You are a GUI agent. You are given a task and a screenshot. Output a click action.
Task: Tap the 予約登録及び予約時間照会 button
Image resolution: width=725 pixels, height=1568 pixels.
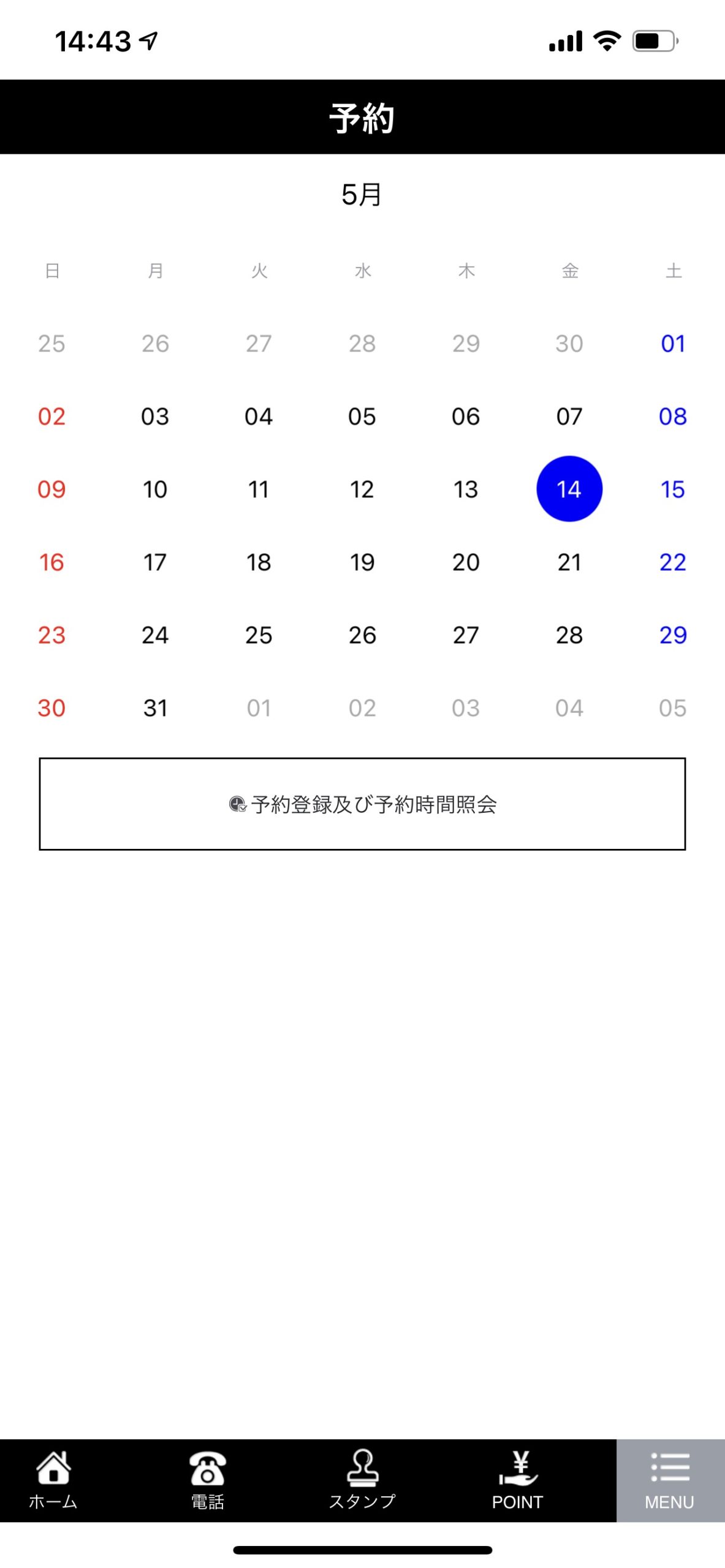tap(362, 804)
